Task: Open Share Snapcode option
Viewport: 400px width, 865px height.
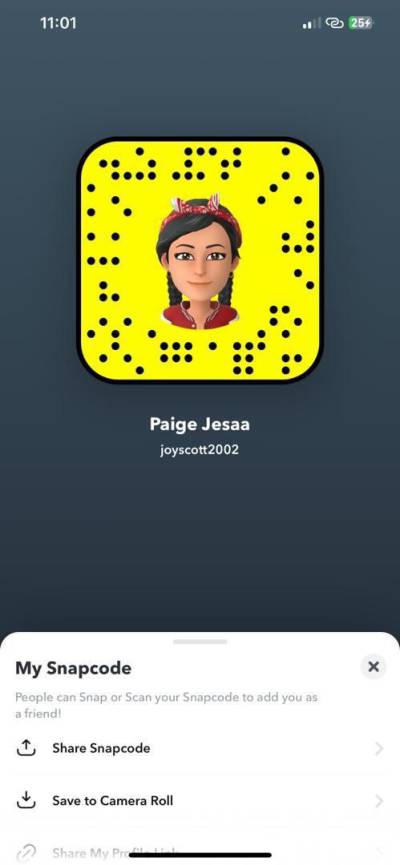Action: 200,749
